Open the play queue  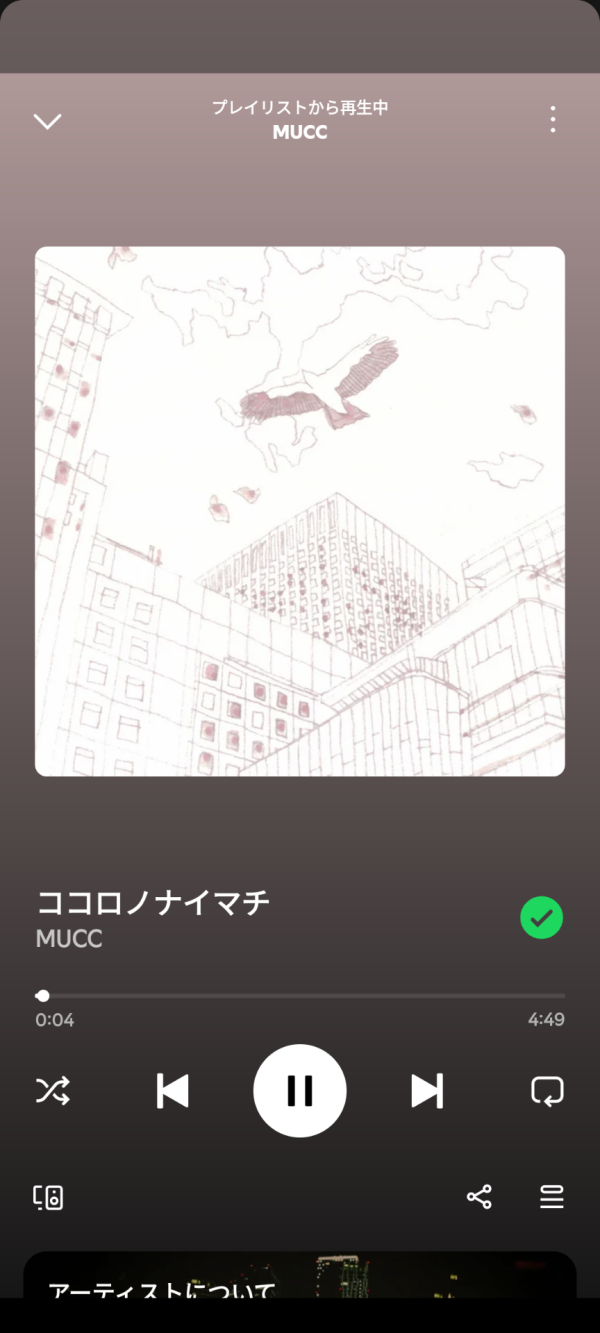[x=552, y=1197]
